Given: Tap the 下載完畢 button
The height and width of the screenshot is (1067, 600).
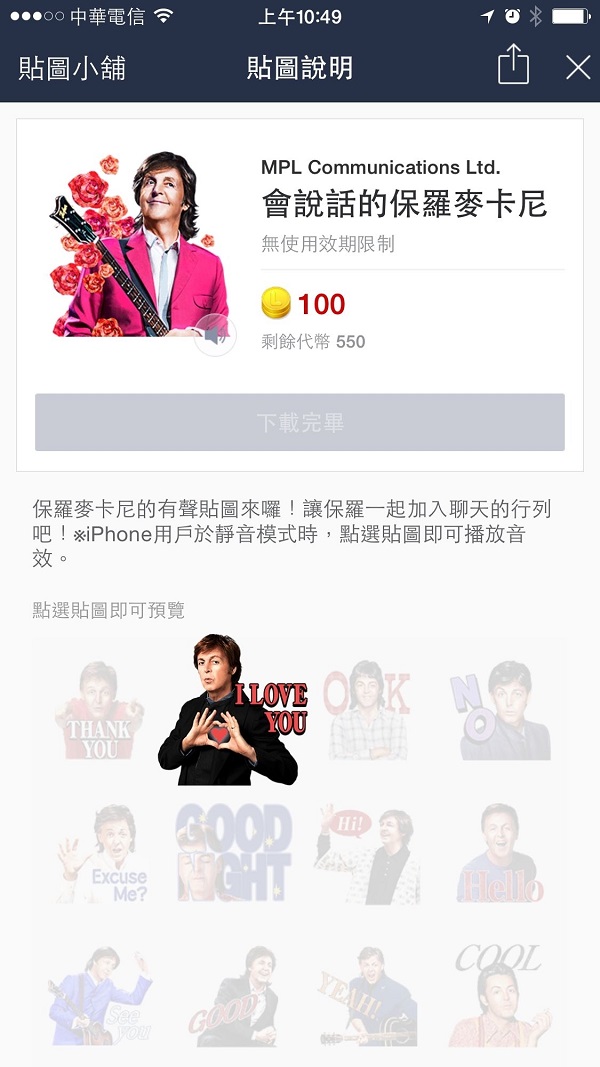Looking at the screenshot, I should (300, 422).
